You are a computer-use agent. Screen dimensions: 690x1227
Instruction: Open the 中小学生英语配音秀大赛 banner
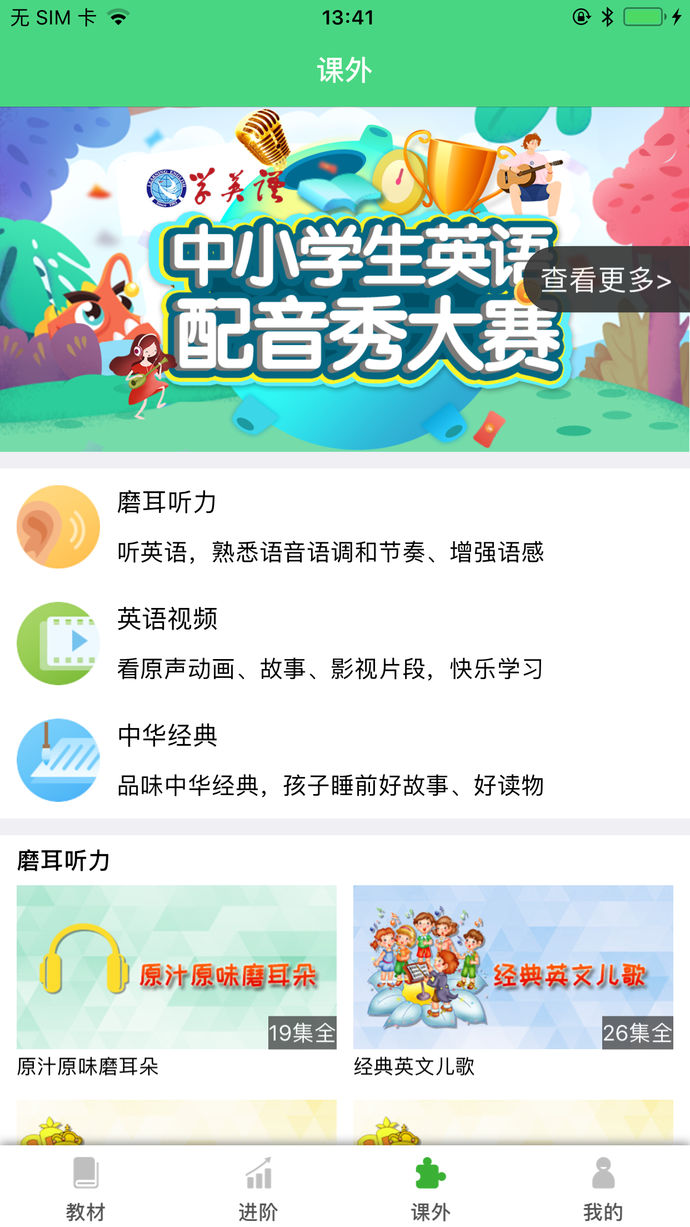click(x=300, y=290)
